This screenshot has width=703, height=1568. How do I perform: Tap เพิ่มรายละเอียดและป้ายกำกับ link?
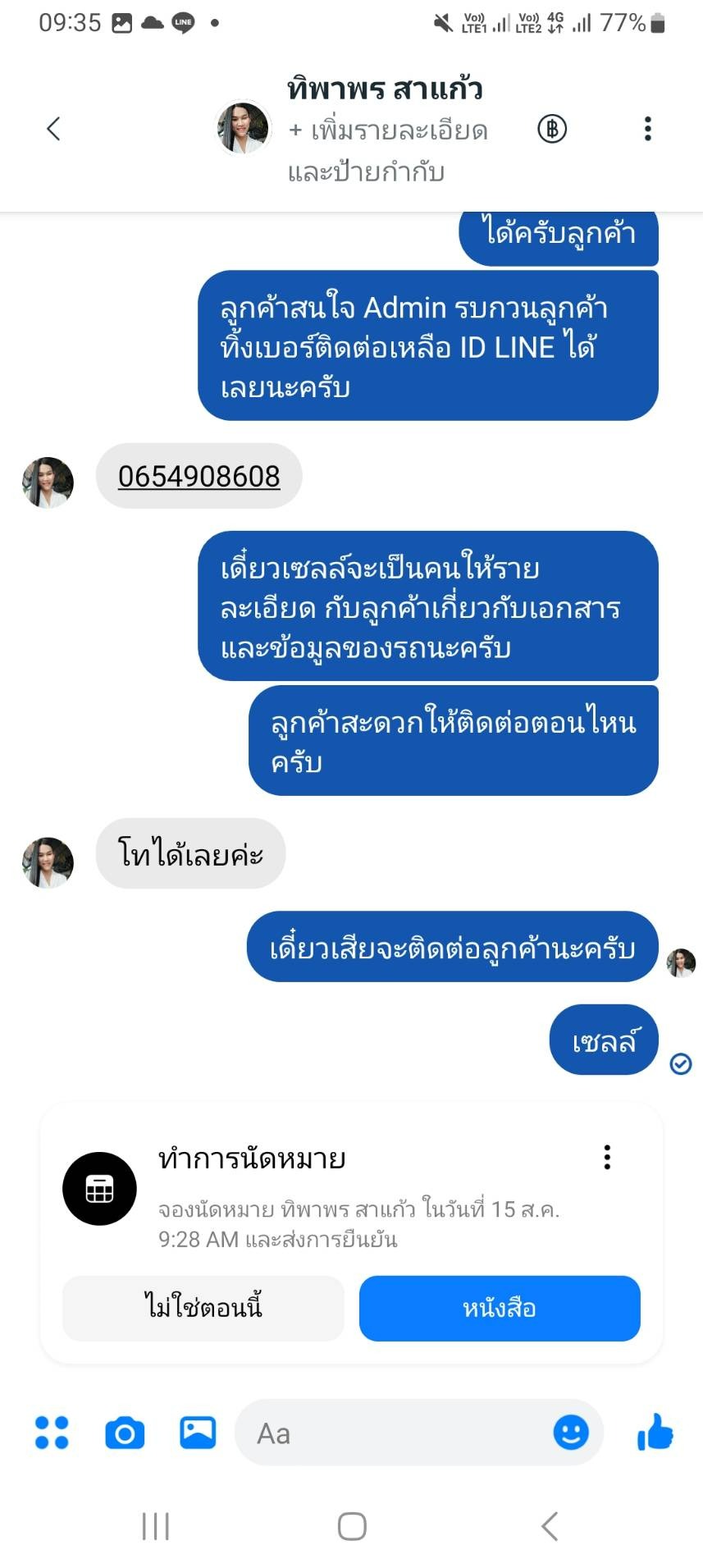387,151
